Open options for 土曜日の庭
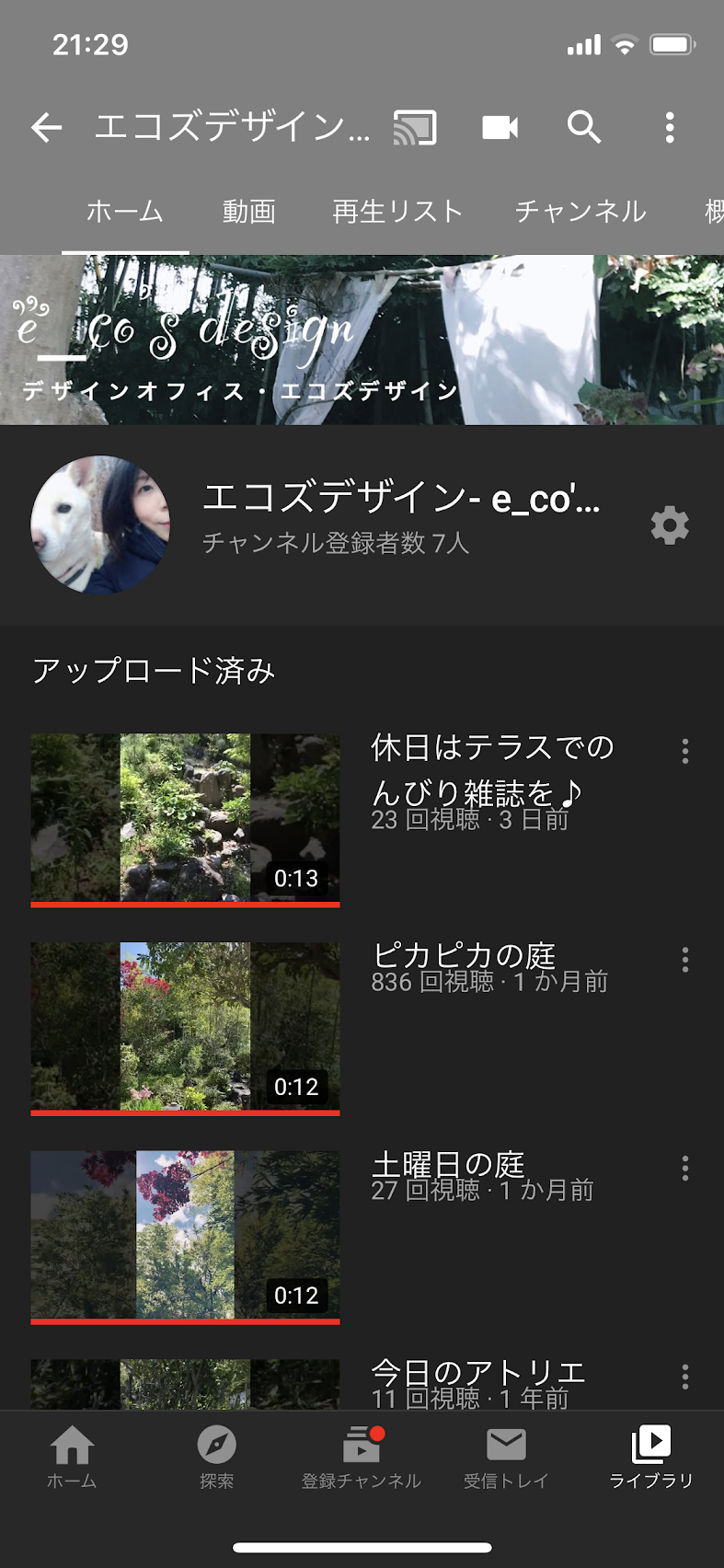Image resolution: width=724 pixels, height=1568 pixels. [x=685, y=1169]
